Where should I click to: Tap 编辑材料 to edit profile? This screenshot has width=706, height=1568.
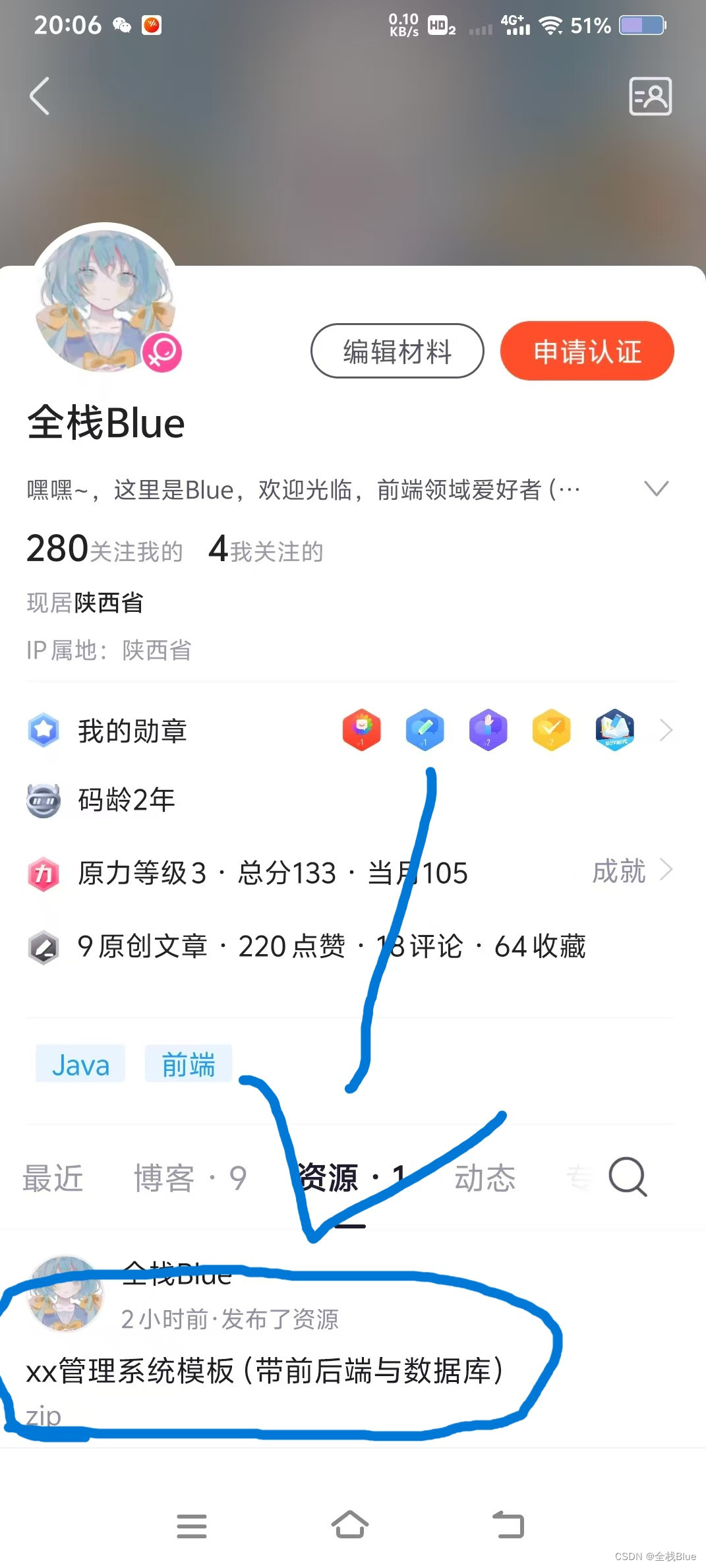click(x=397, y=351)
